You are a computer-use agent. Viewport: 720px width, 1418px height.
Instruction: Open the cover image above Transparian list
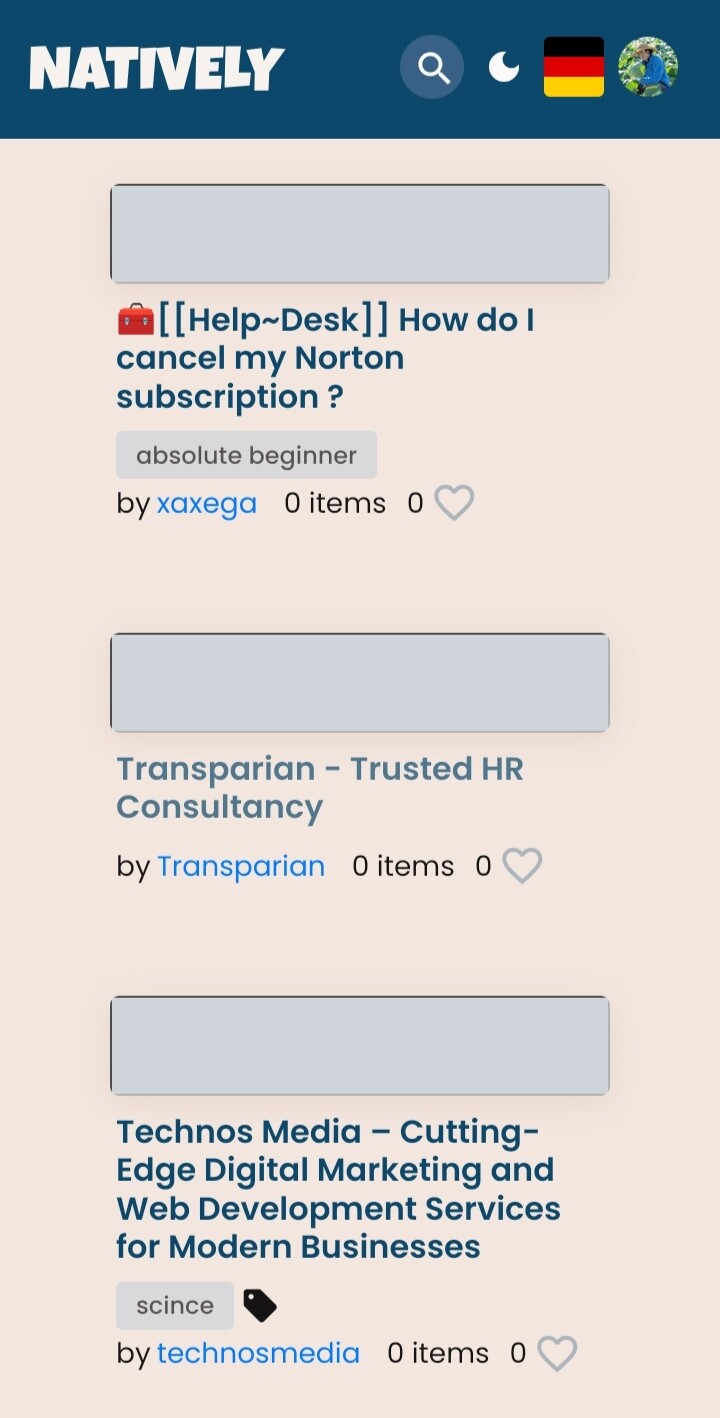pyautogui.click(x=360, y=682)
